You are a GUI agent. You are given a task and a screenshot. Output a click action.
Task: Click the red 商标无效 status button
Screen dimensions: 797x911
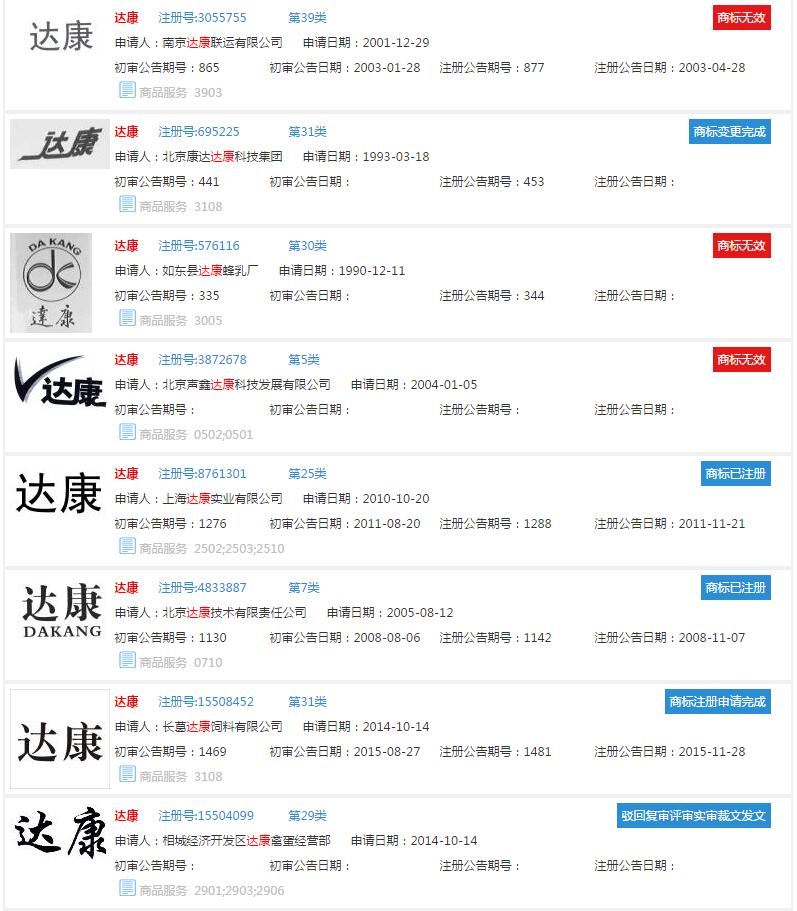[741, 17]
